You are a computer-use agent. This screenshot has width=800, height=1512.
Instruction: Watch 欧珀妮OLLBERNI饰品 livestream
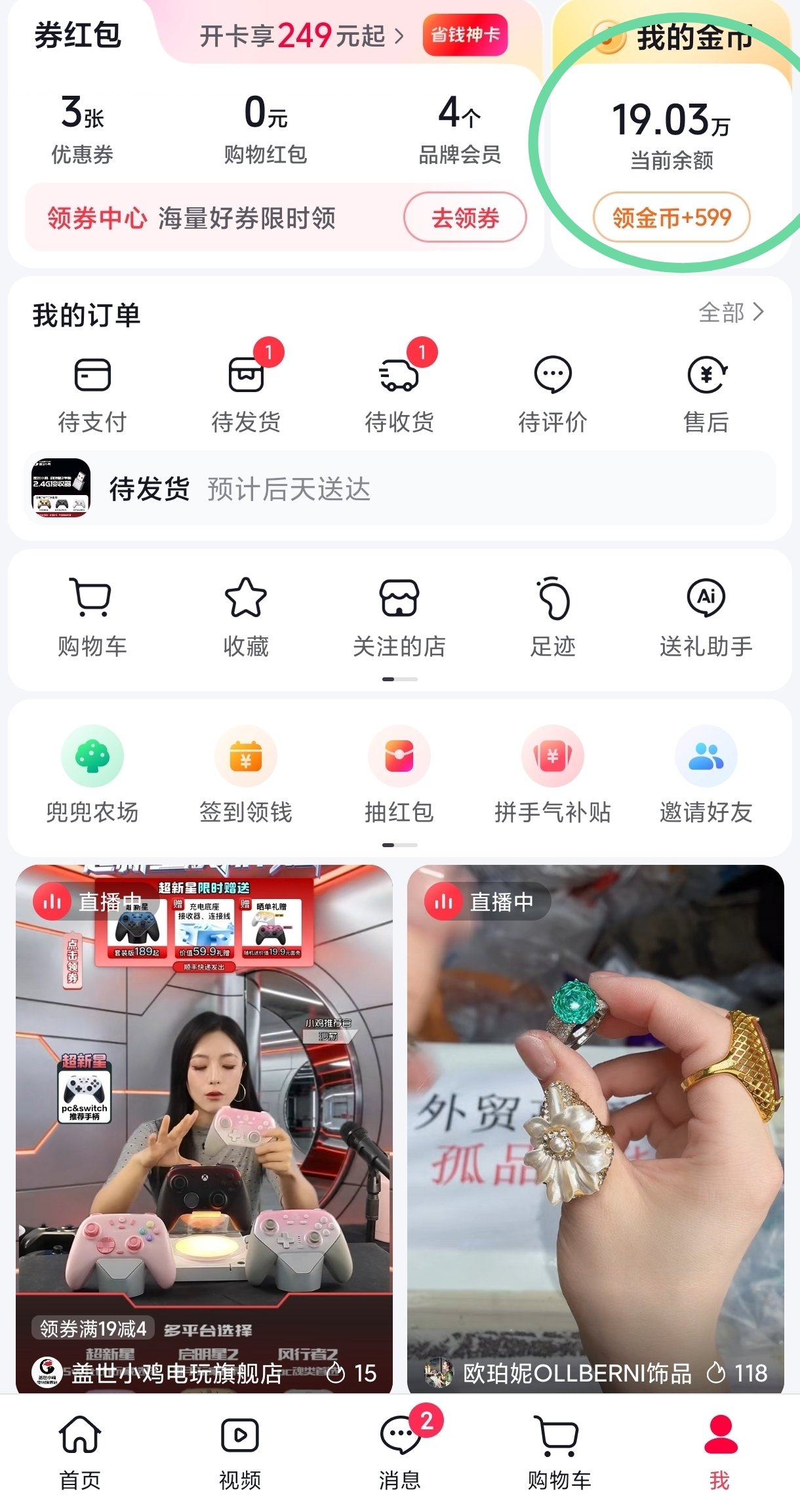pos(595,1128)
